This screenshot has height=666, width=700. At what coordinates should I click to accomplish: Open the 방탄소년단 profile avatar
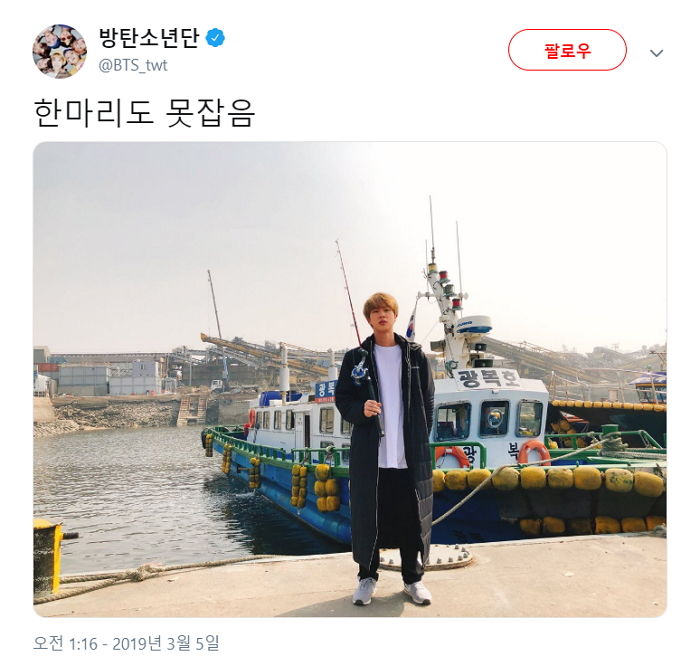click(60, 51)
